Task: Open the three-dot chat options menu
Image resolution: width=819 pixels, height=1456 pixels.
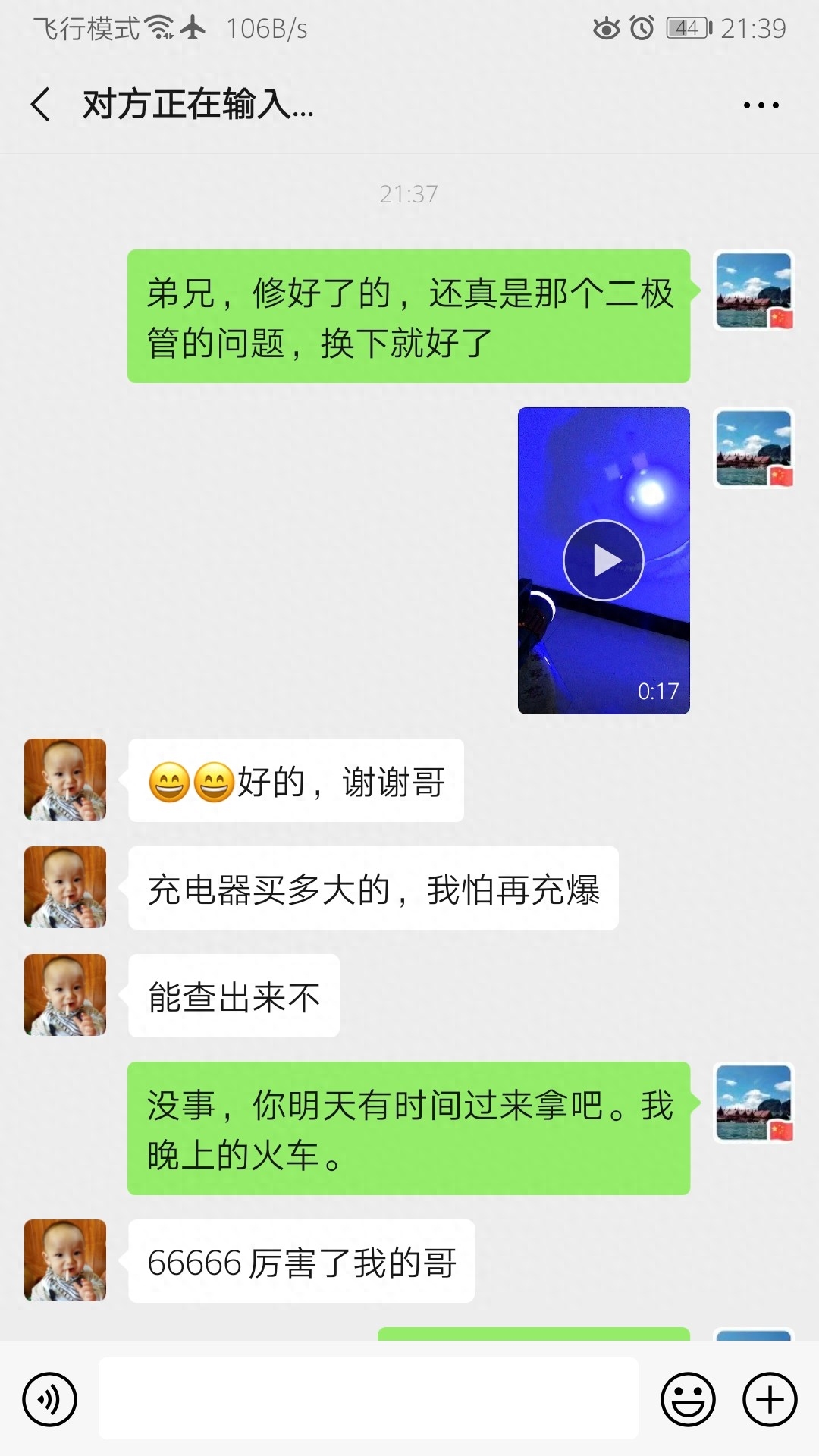Action: pyautogui.click(x=761, y=105)
